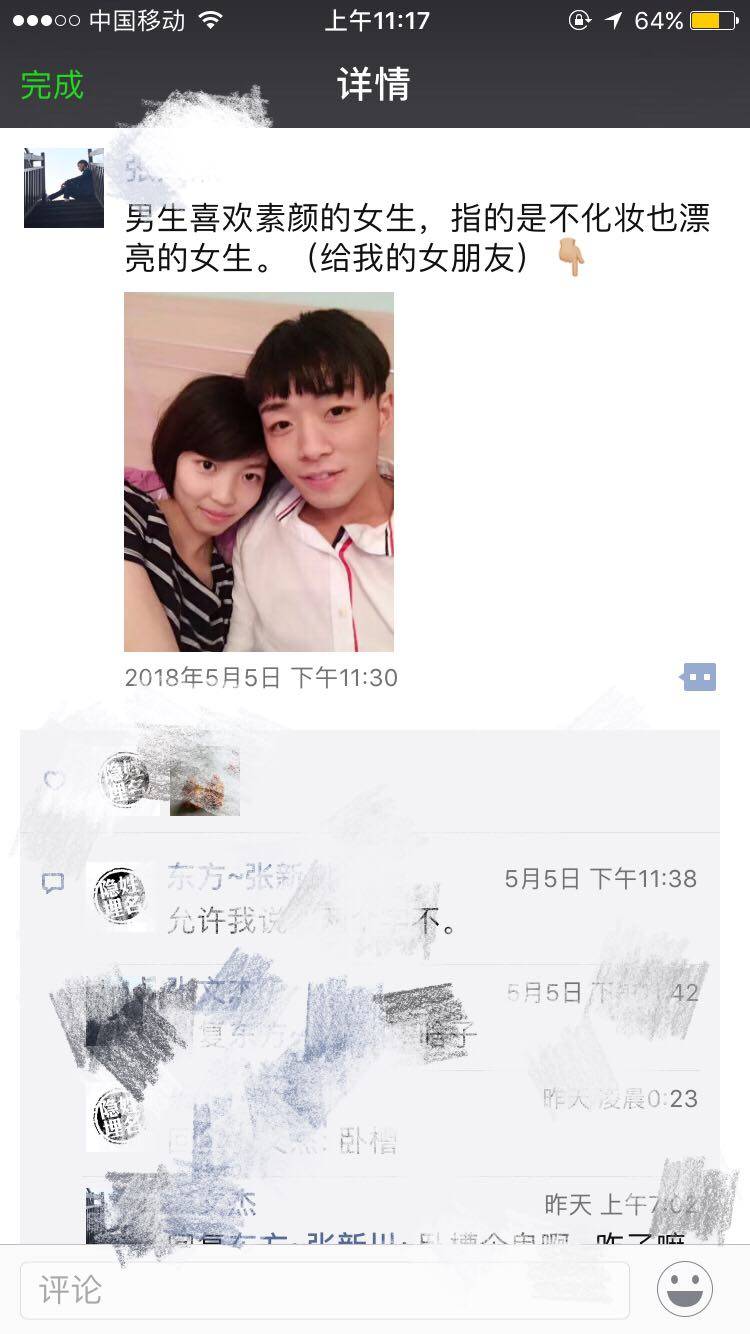Open the like and comment popup button
The width and height of the screenshot is (750, 1334).
point(699,677)
